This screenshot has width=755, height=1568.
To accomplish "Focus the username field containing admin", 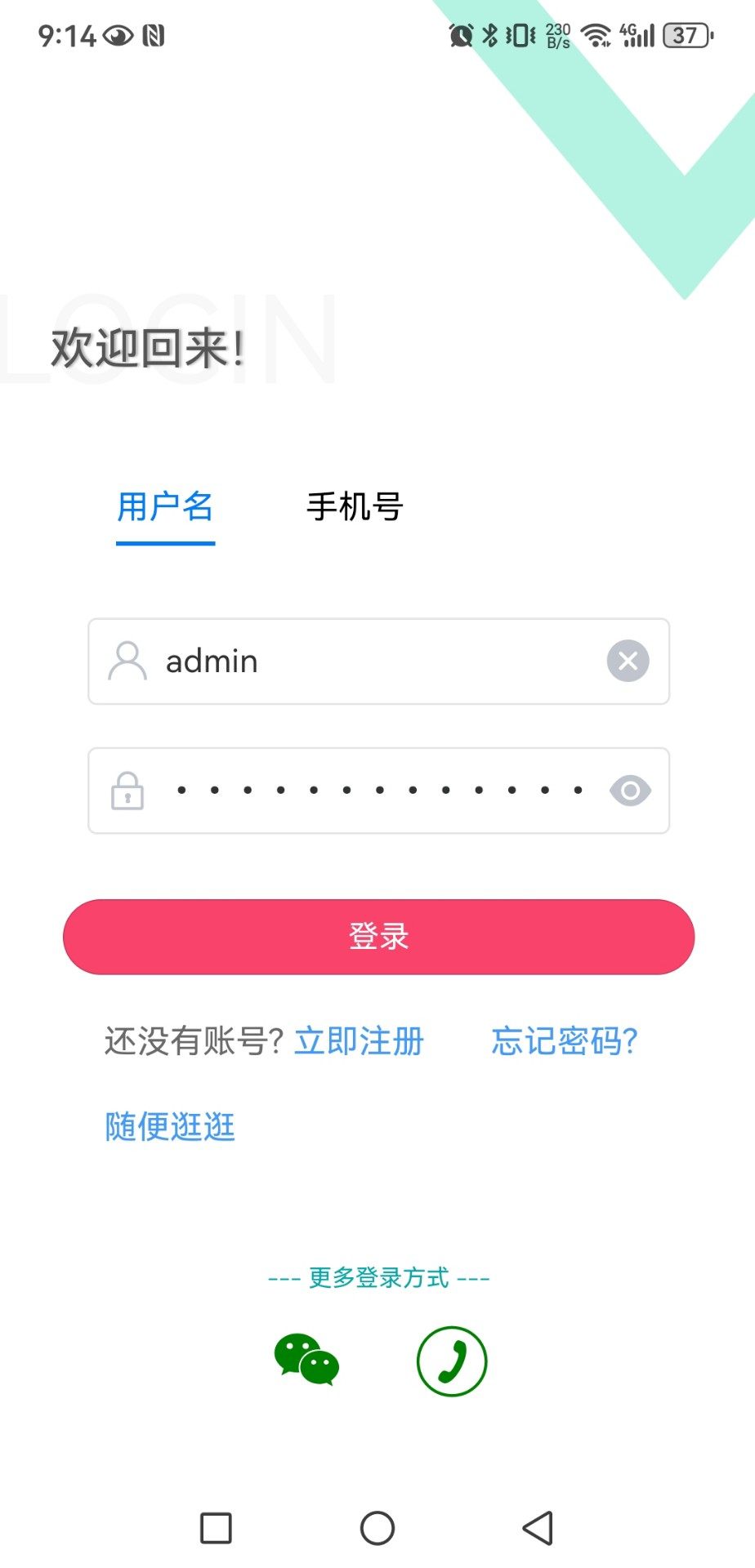I will pos(368,661).
